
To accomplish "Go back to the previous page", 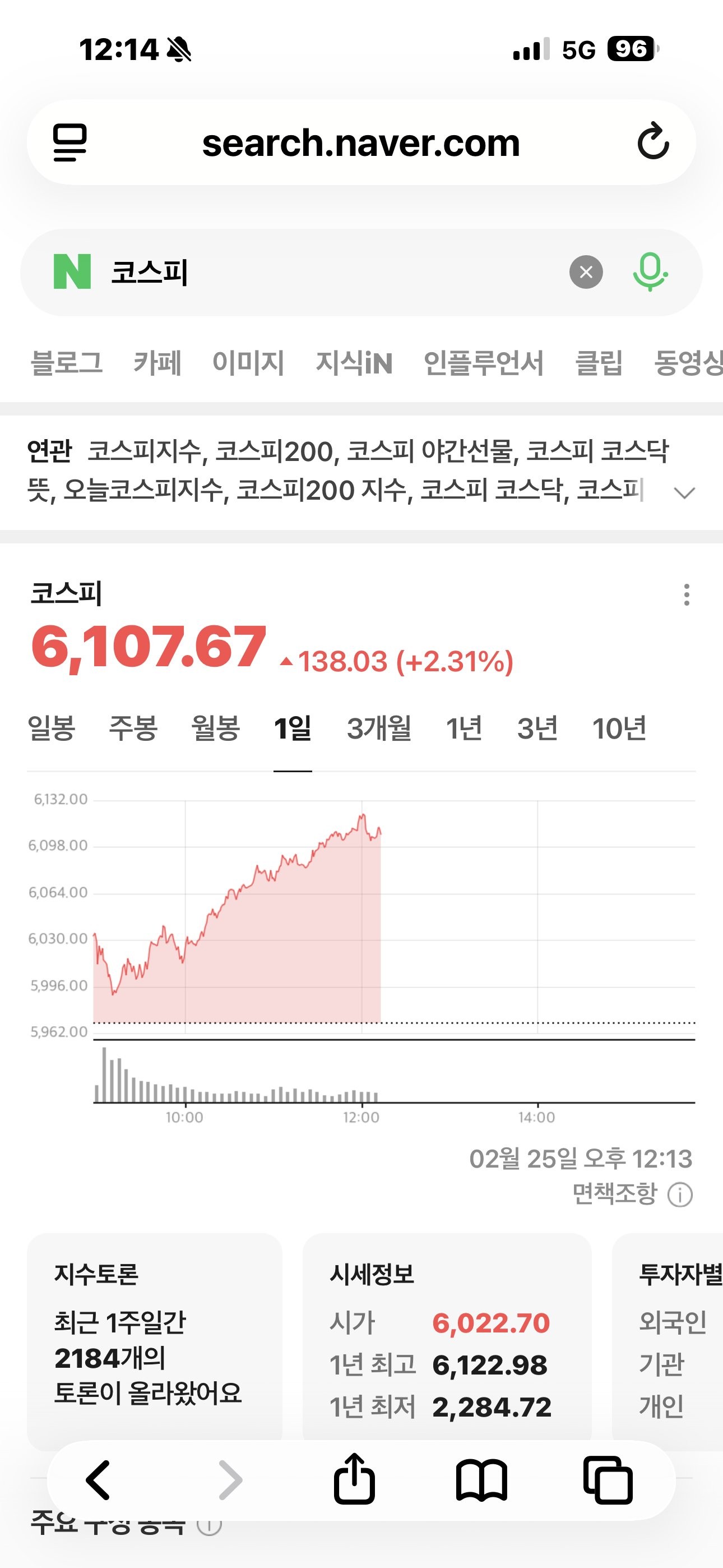I will (x=98, y=1479).
